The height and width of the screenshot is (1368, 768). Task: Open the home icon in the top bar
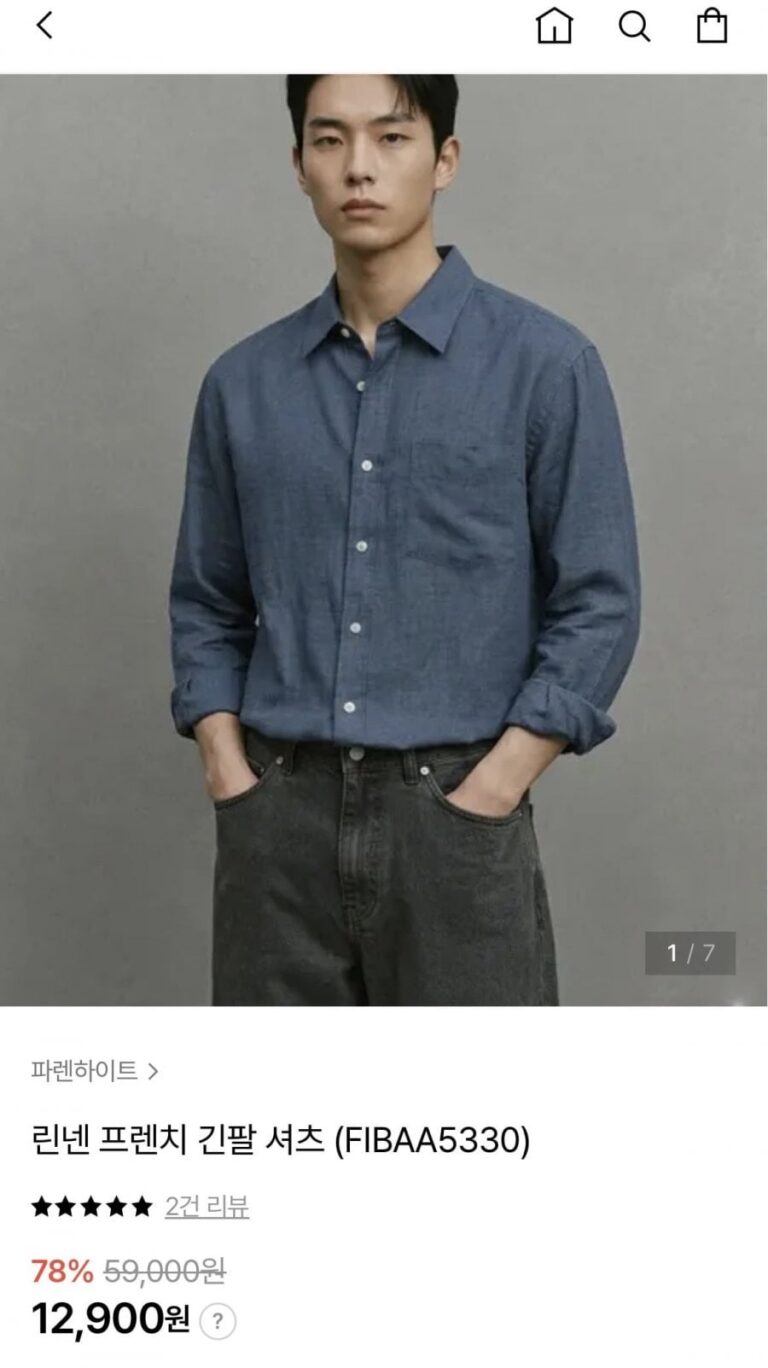554,27
